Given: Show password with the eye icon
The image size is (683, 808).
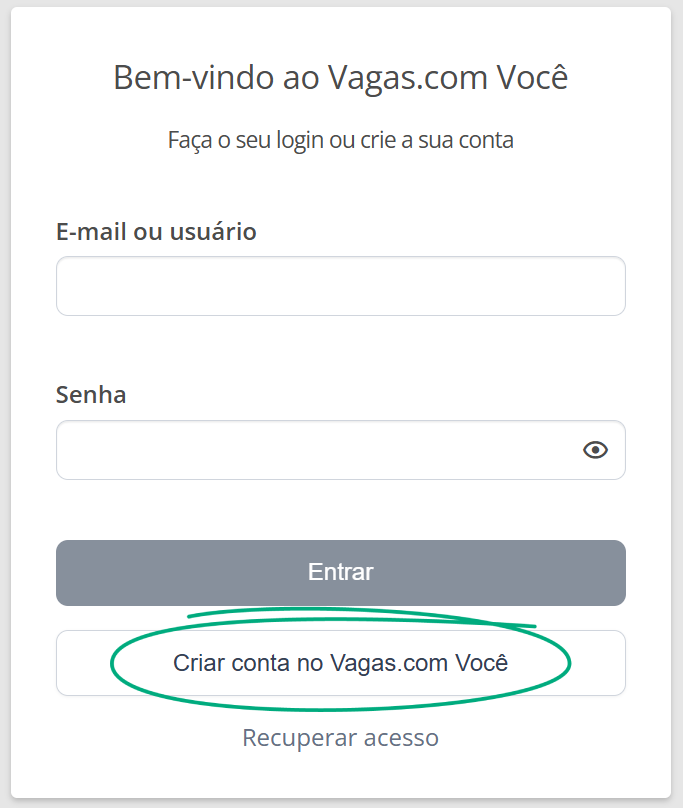Looking at the screenshot, I should coord(595,450).
